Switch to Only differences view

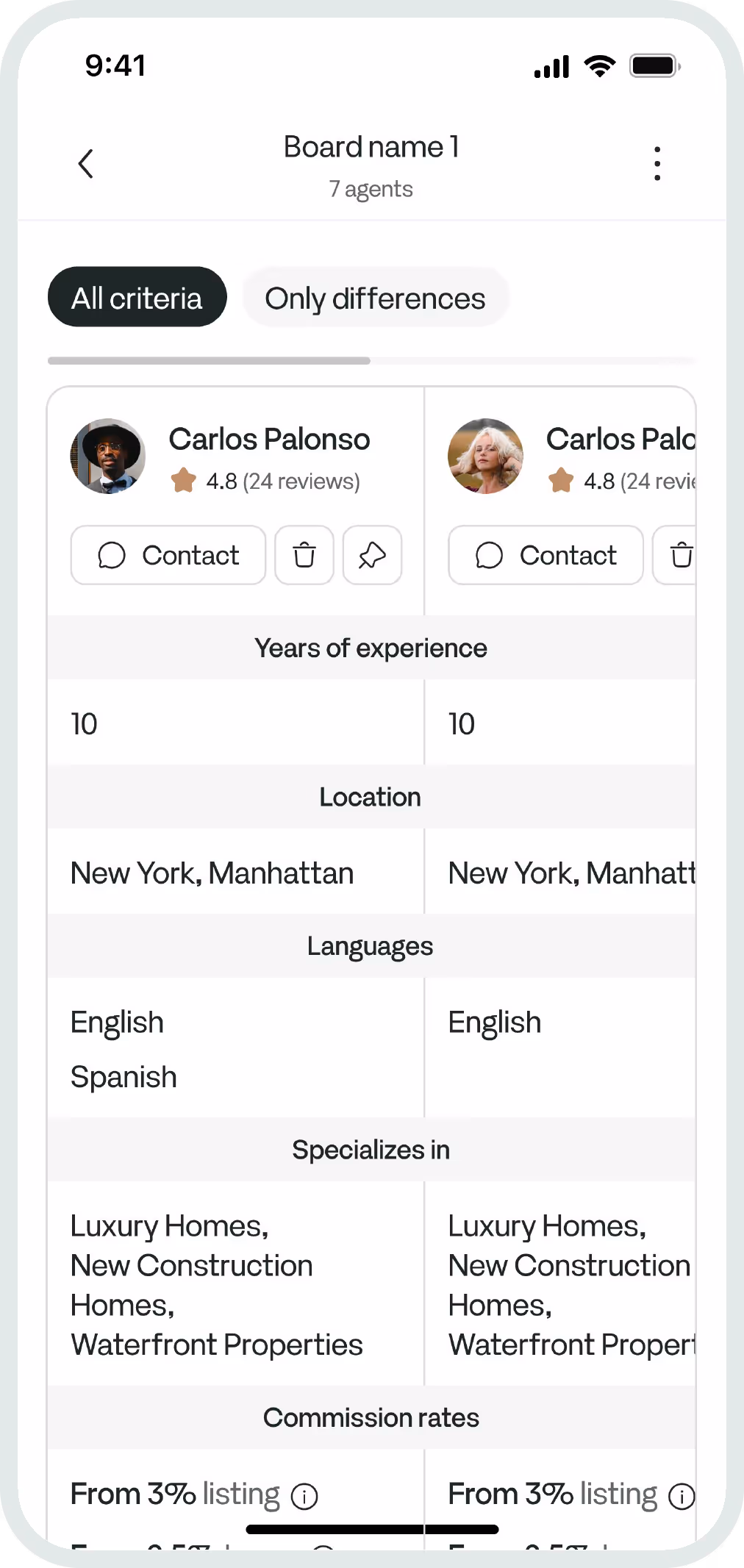375,297
